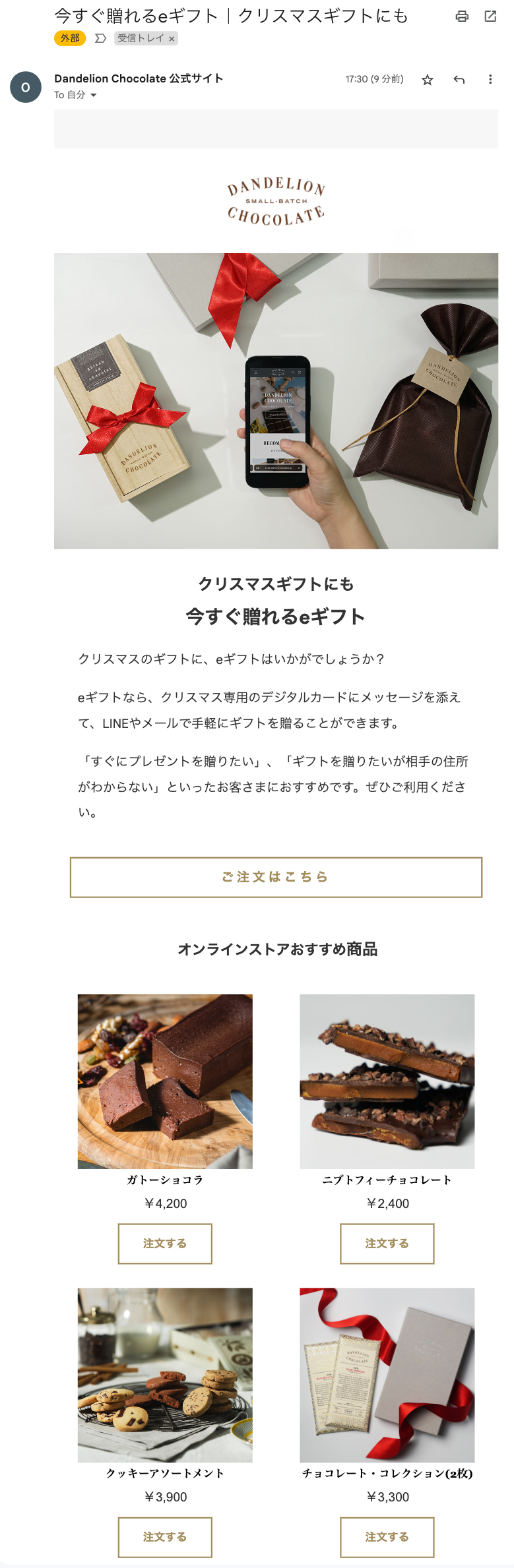Order the ガトーショコラ

165,1244
